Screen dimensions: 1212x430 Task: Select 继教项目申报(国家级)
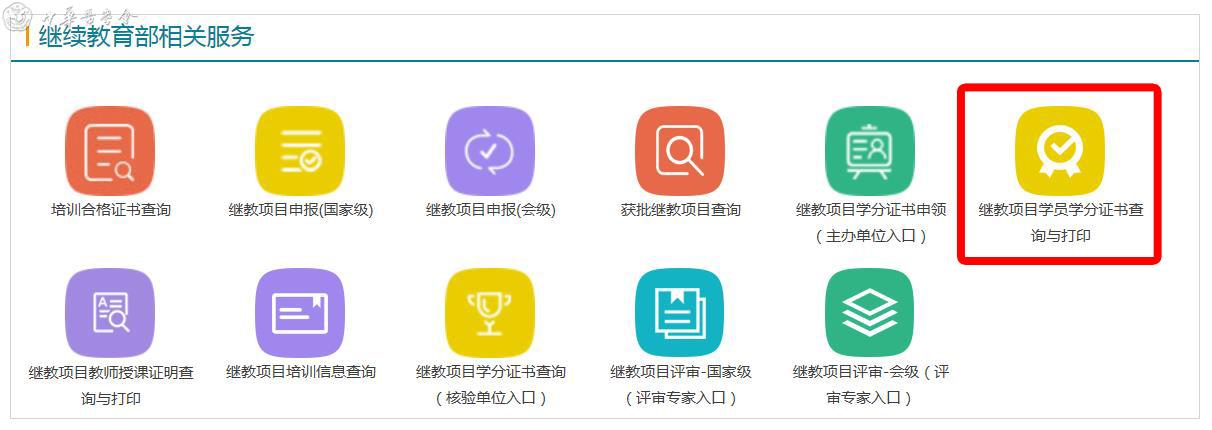click(300, 151)
